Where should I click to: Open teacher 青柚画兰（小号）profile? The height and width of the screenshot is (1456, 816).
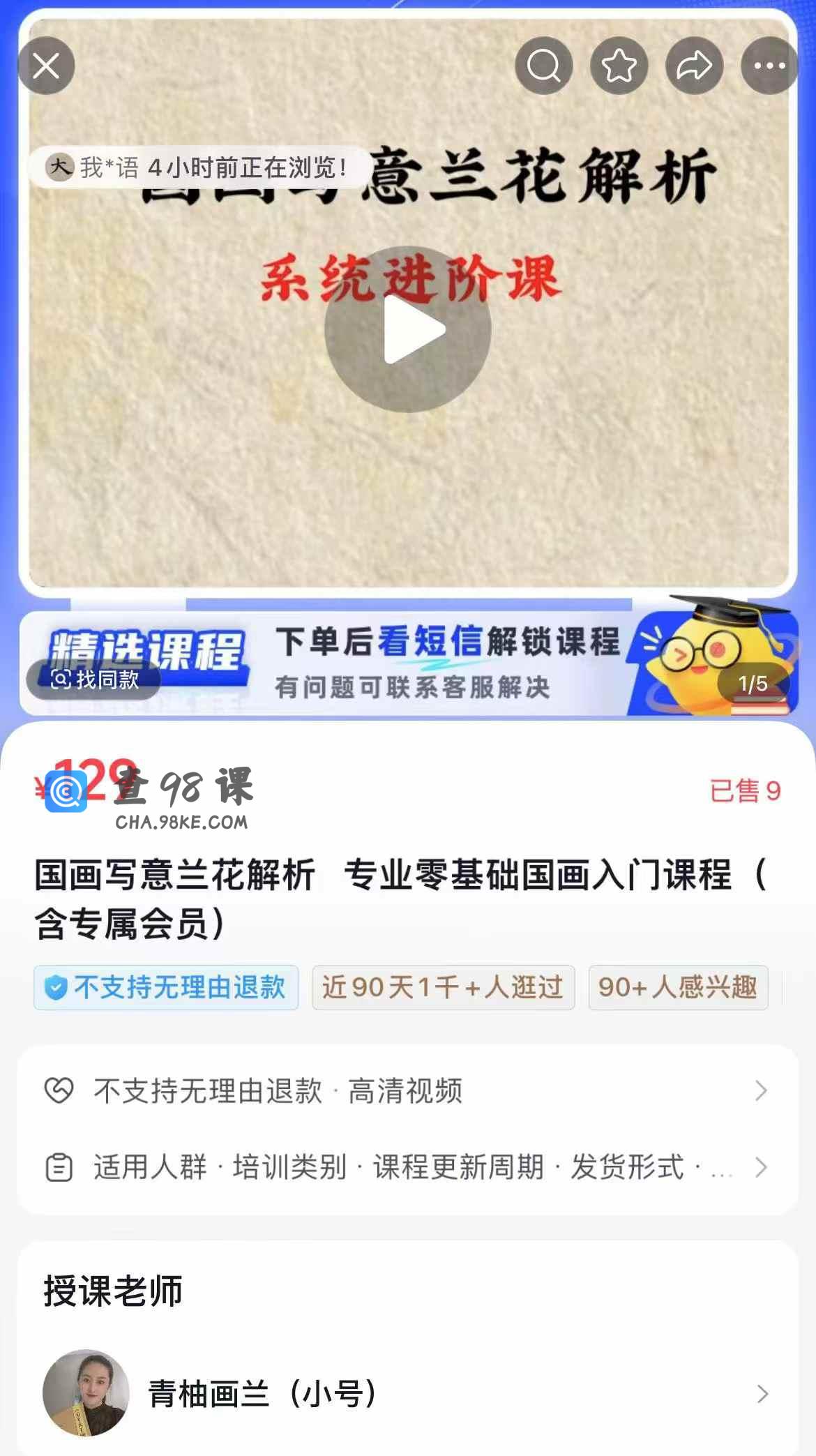click(x=407, y=1393)
